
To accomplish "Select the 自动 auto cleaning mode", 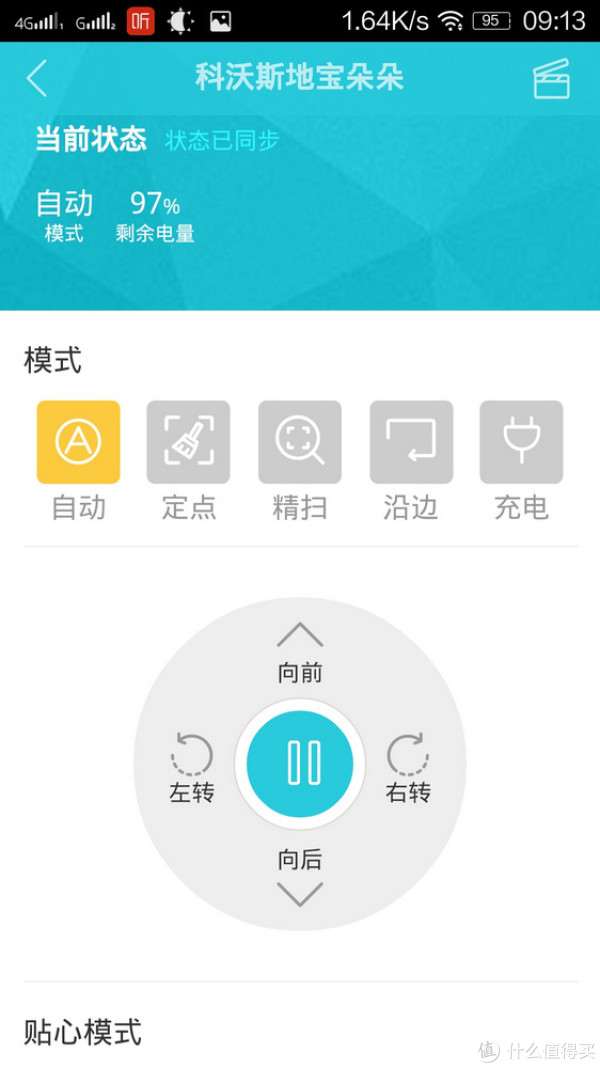I will click(x=78, y=442).
